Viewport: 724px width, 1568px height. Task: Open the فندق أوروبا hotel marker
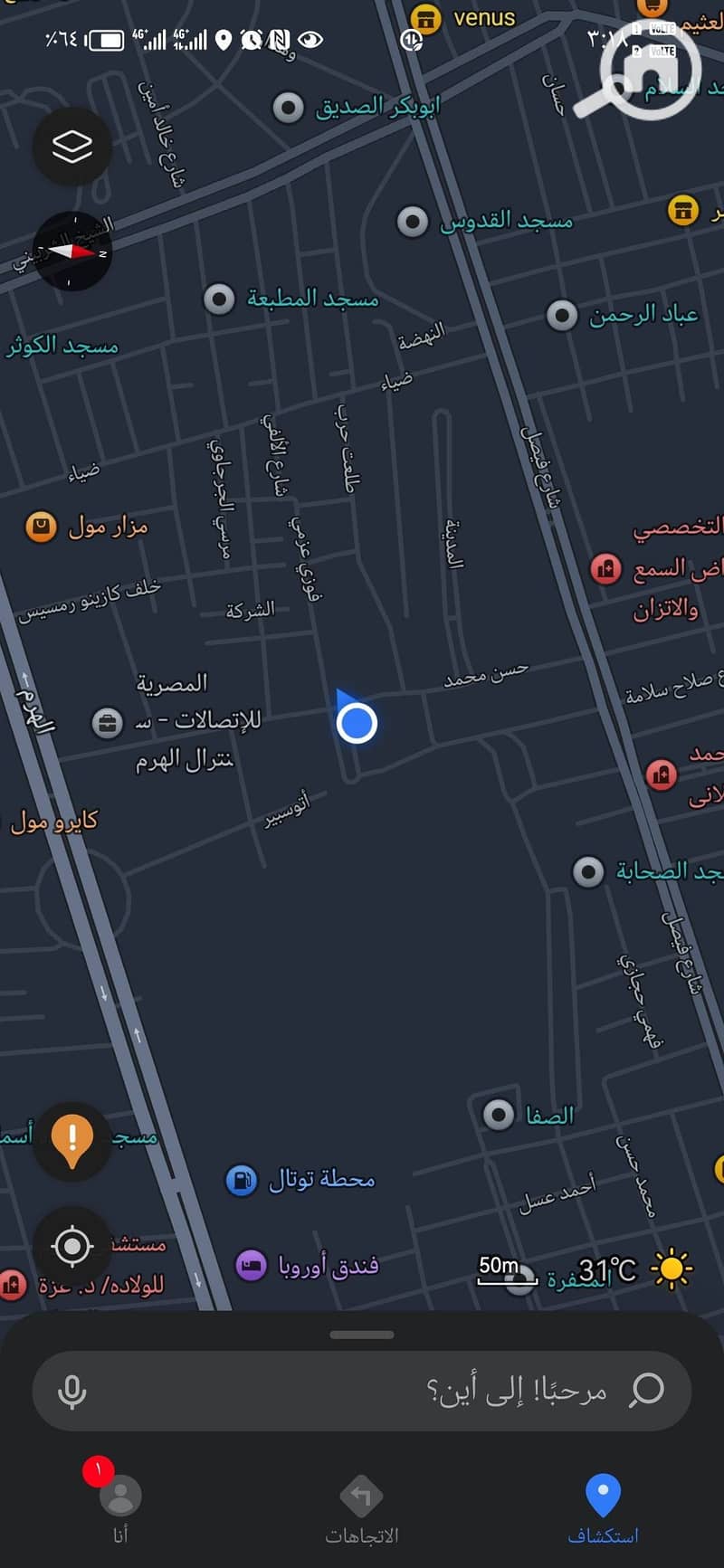(252, 1265)
